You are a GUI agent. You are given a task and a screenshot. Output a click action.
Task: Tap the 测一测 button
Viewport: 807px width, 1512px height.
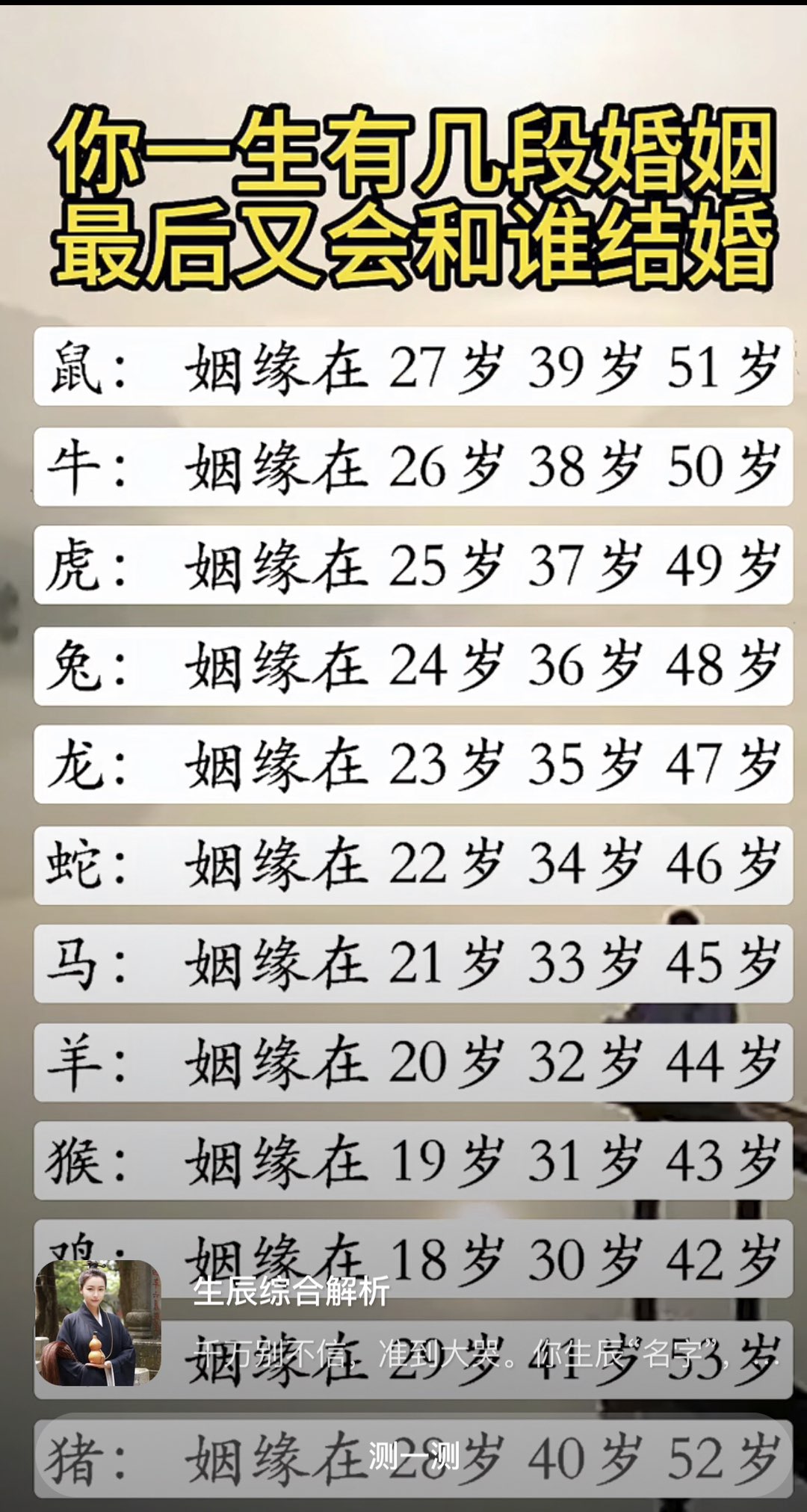[x=413, y=1456]
